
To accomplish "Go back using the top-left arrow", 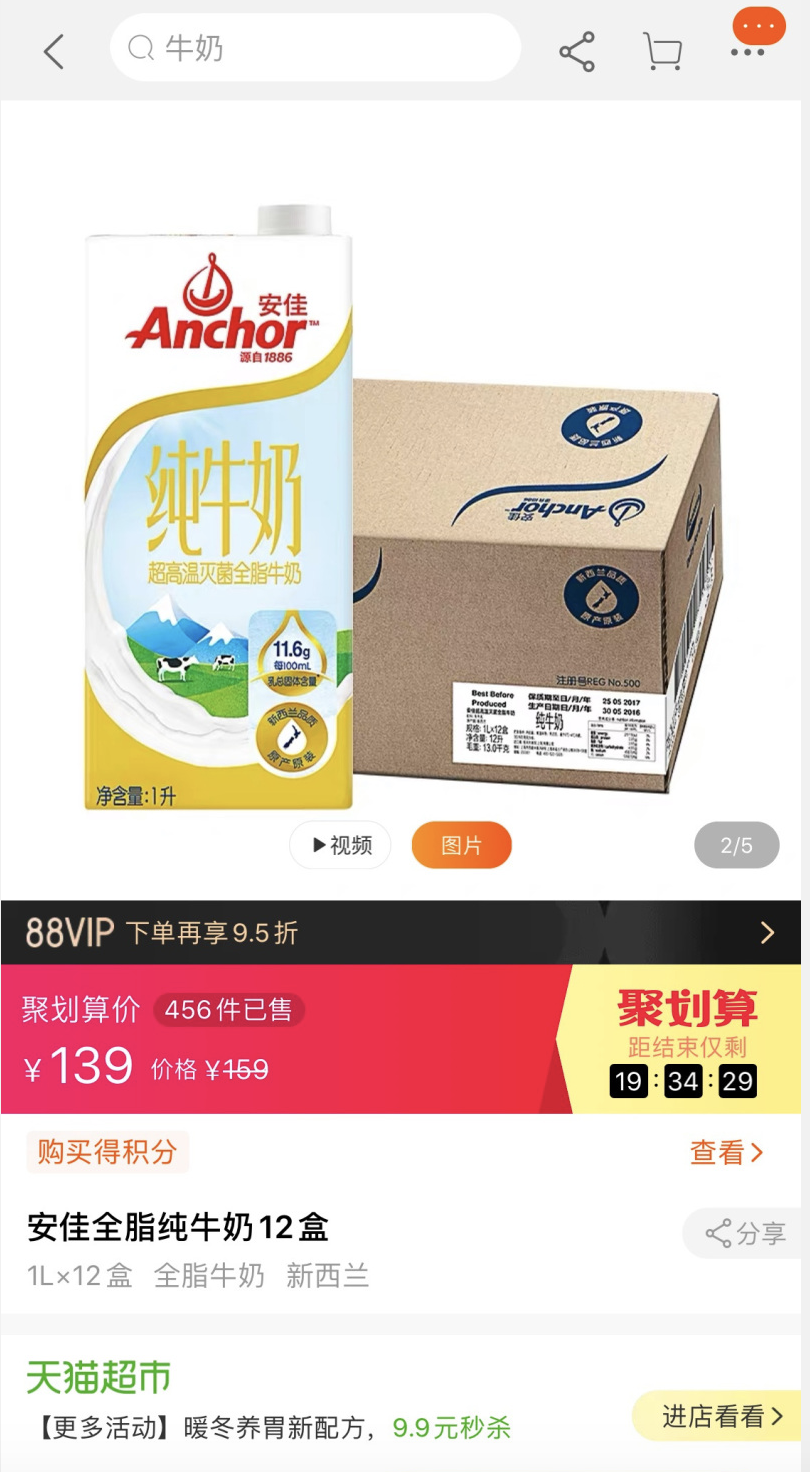I will [x=54, y=51].
